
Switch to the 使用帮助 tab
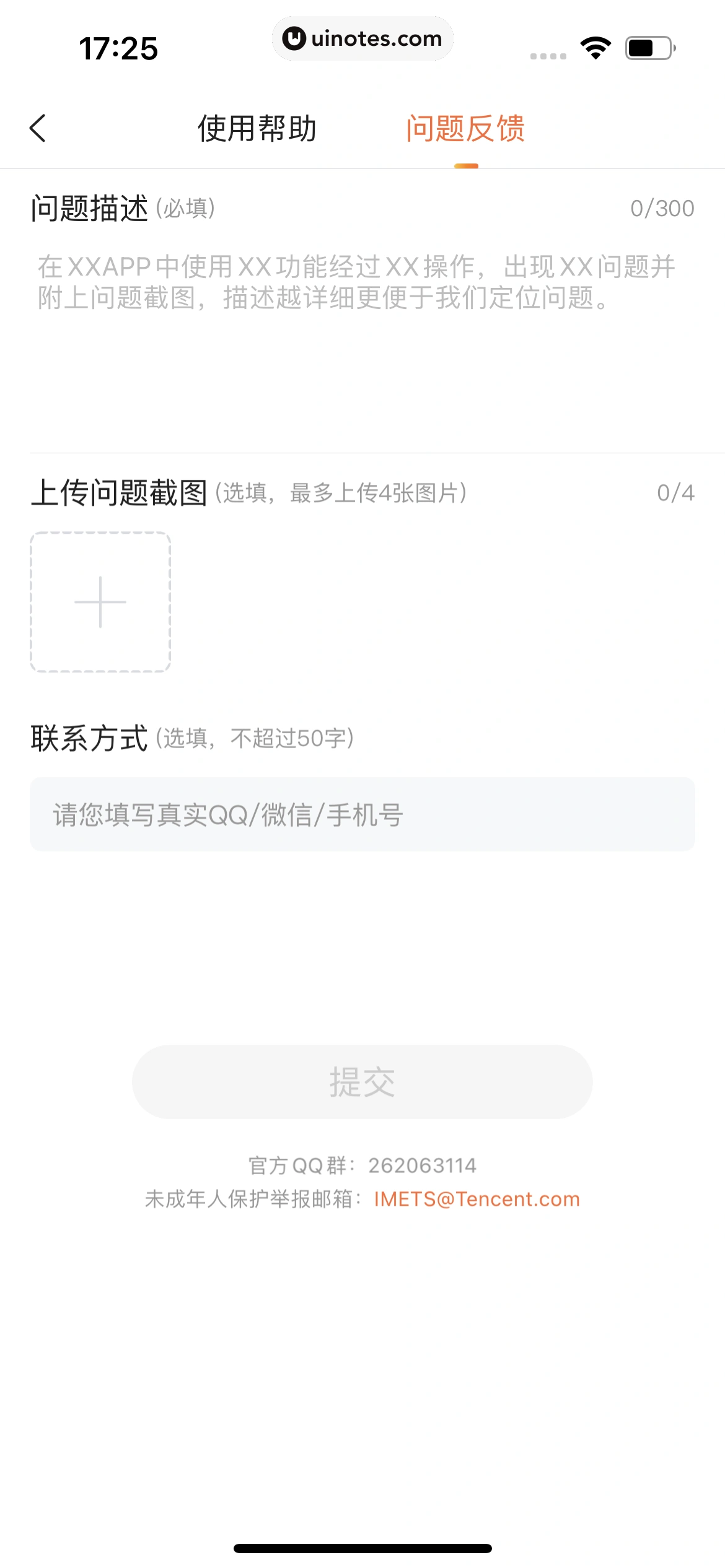(257, 128)
